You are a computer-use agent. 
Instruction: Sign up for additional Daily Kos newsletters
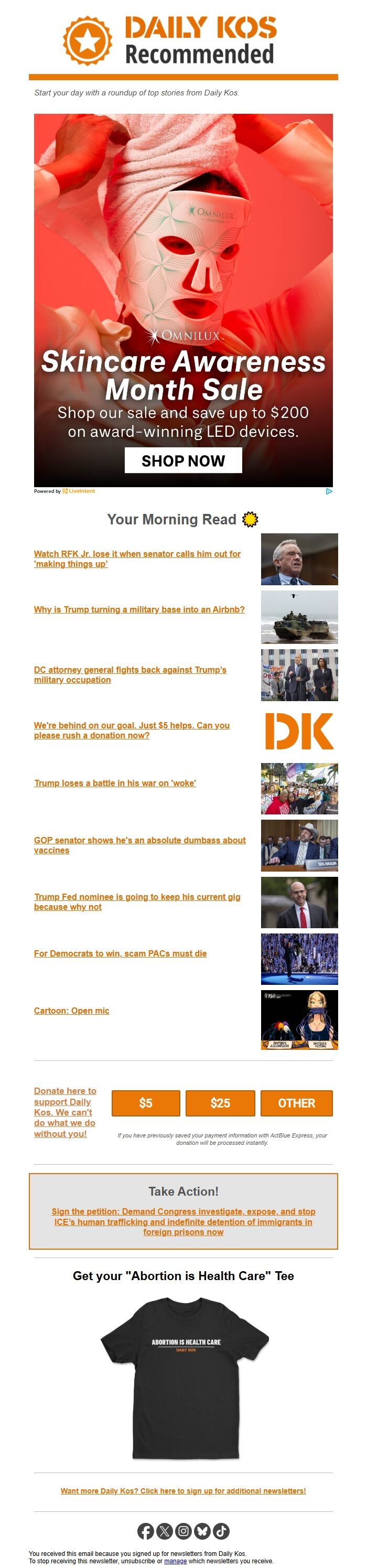click(183, 1490)
